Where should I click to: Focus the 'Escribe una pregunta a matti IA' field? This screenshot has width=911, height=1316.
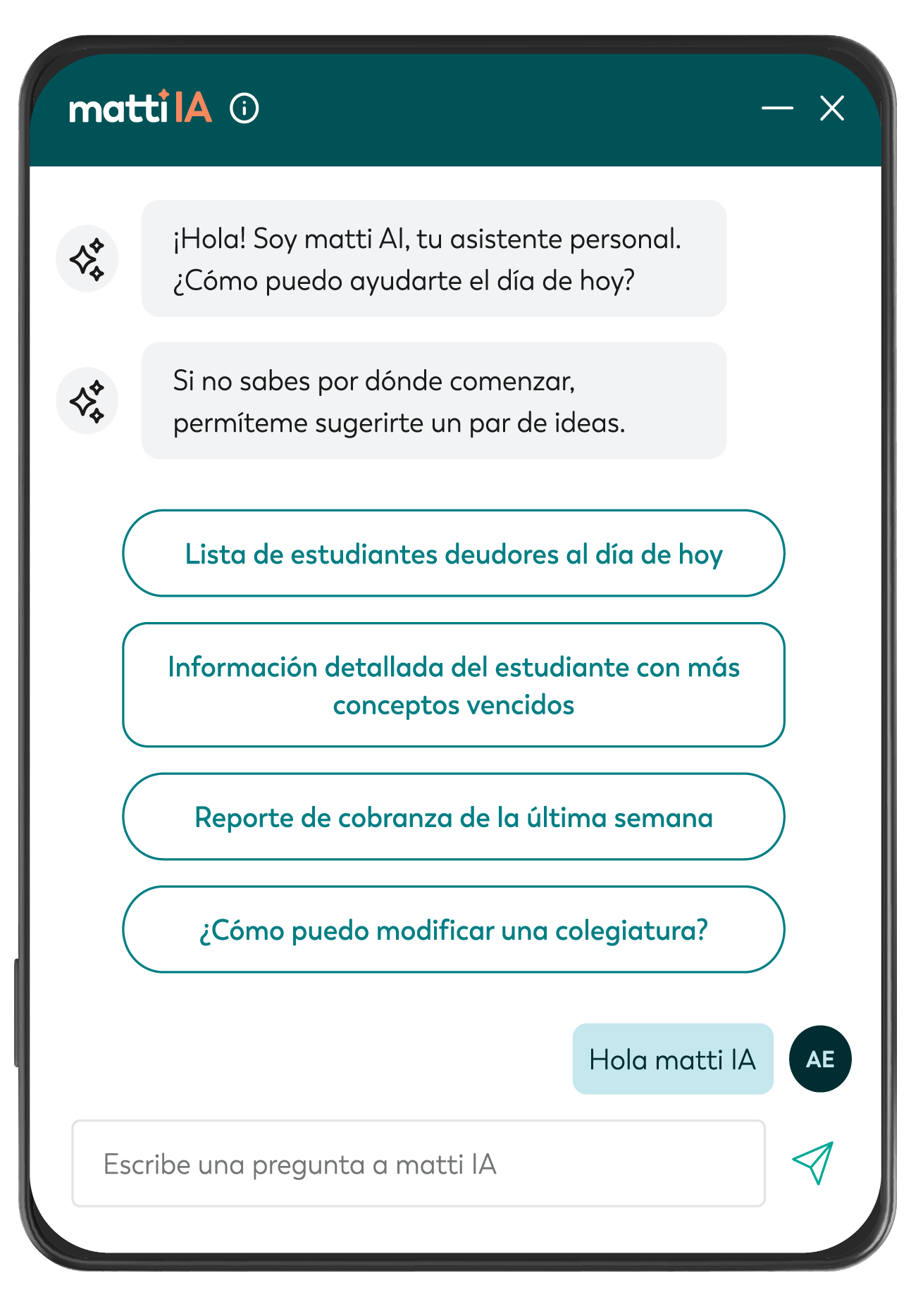[x=418, y=1164]
